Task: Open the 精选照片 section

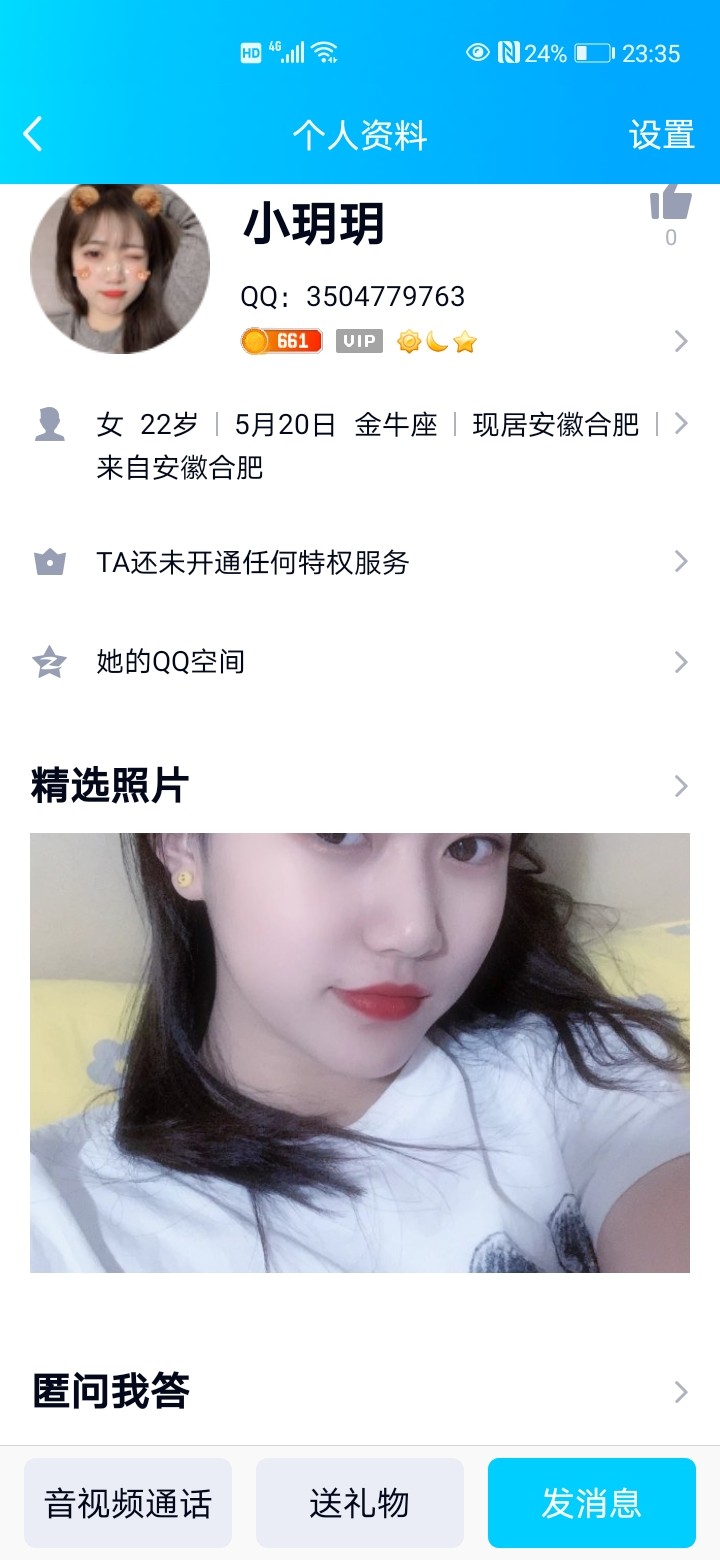Action: click(x=360, y=786)
